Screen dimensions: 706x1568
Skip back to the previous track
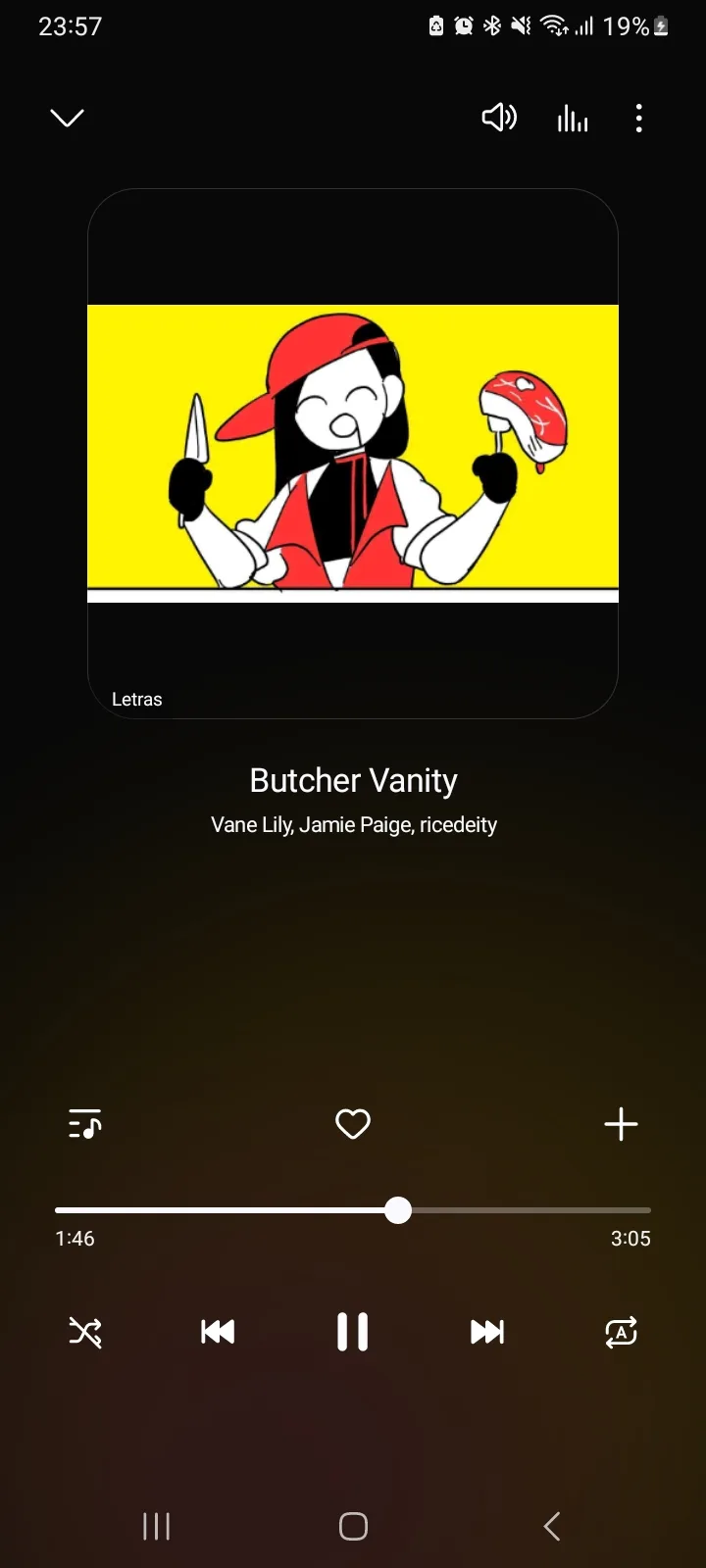click(218, 1332)
